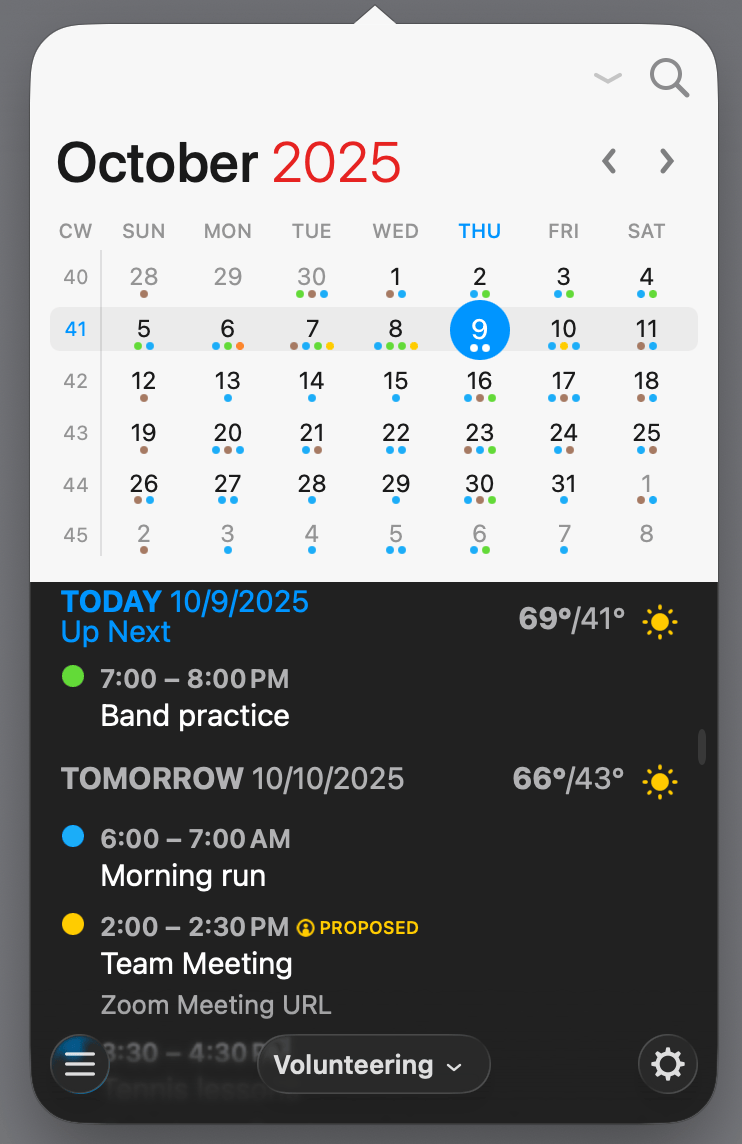Collapse the window using the top chevron
This screenshot has height=1144, width=742.
click(x=607, y=78)
